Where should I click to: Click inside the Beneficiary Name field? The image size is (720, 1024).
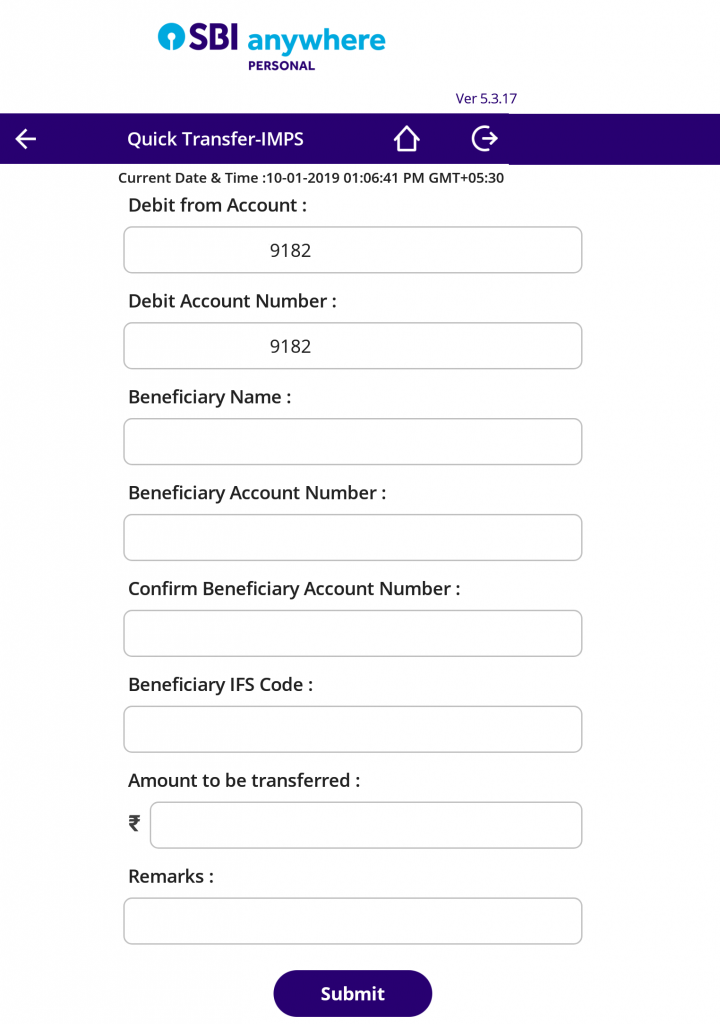[352, 441]
